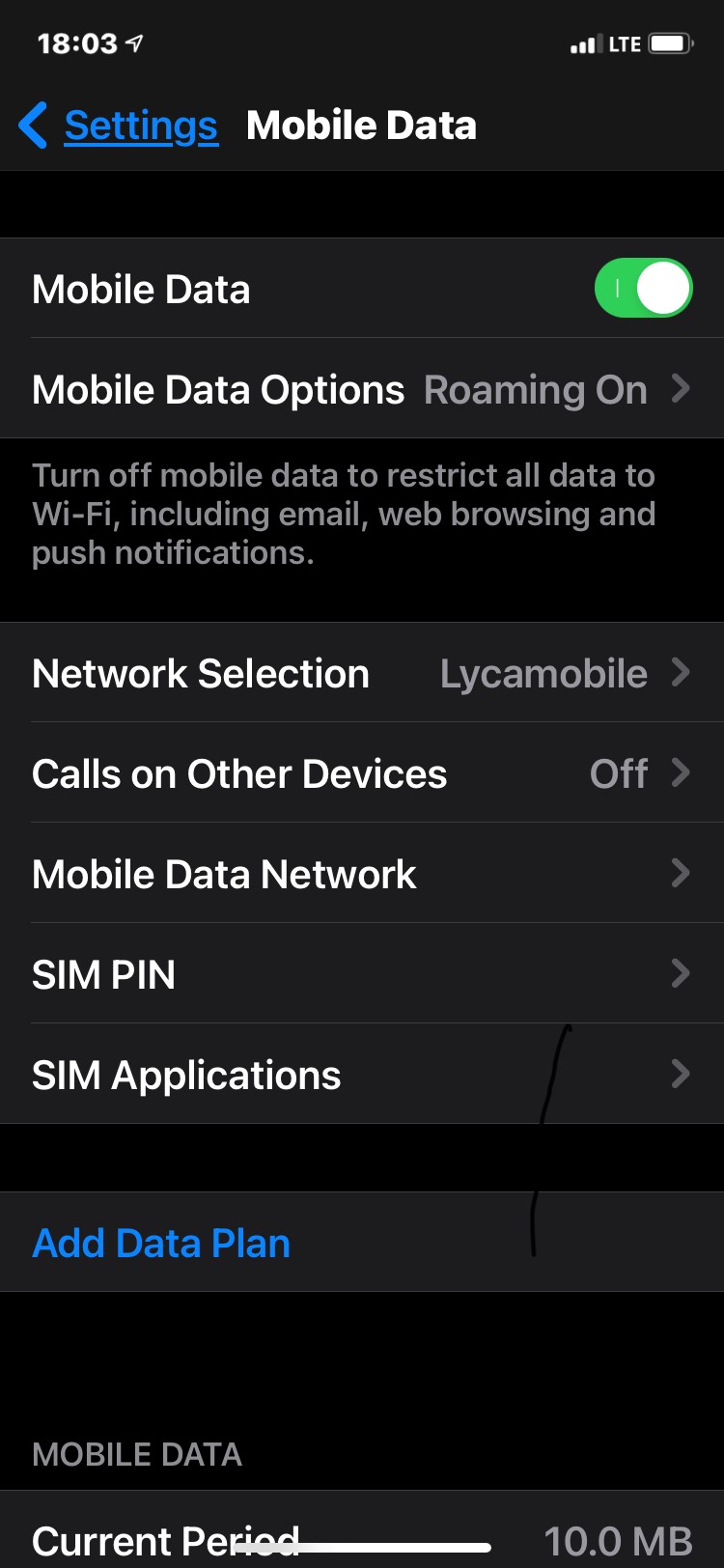
Task: Open Calls on Other Devices
Action: (361, 774)
